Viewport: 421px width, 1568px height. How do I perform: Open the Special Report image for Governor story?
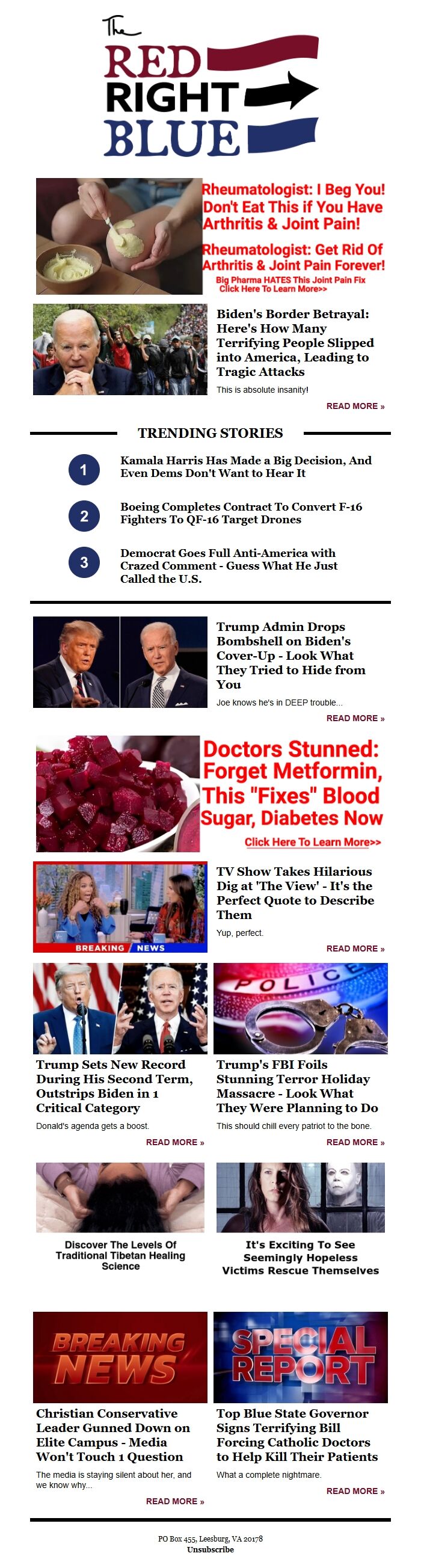pyautogui.click(x=301, y=1357)
